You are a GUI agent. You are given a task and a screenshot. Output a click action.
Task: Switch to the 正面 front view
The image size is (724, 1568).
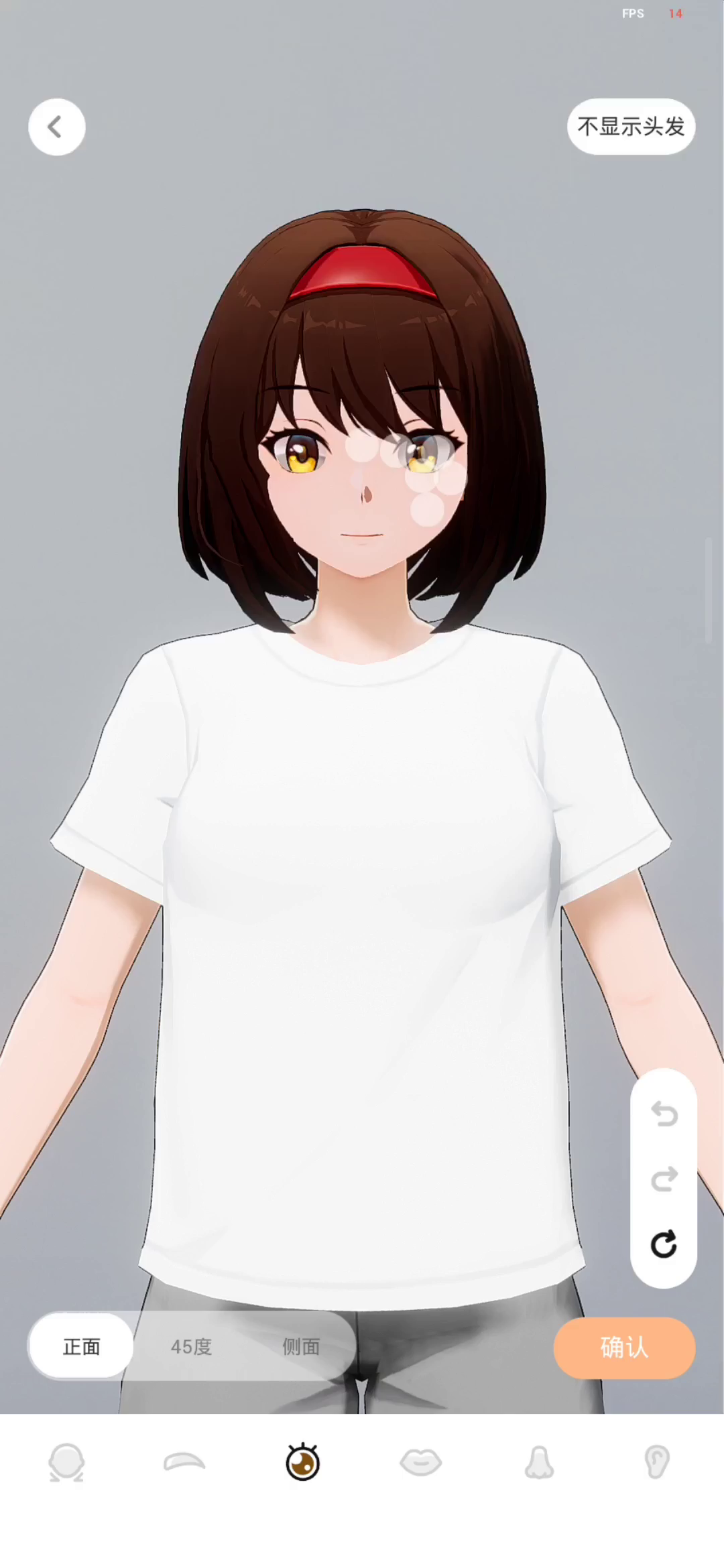pos(81,1346)
